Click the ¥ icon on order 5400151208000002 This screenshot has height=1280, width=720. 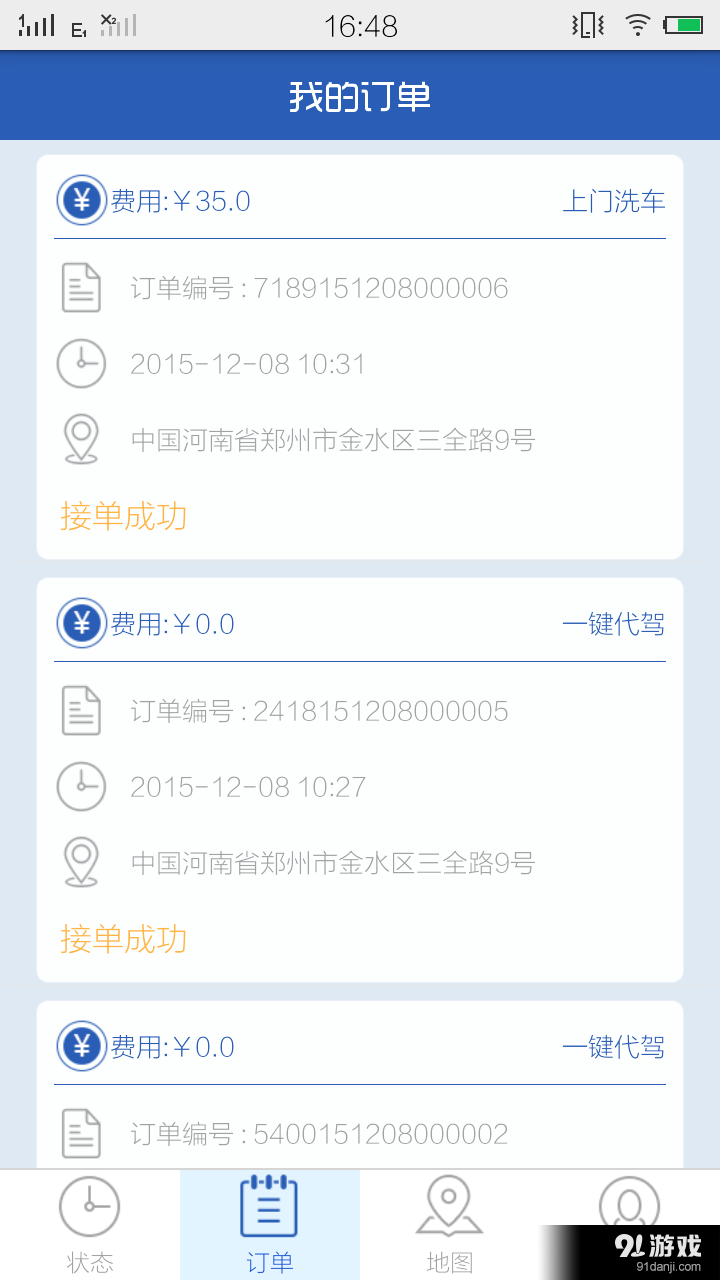coord(81,1046)
